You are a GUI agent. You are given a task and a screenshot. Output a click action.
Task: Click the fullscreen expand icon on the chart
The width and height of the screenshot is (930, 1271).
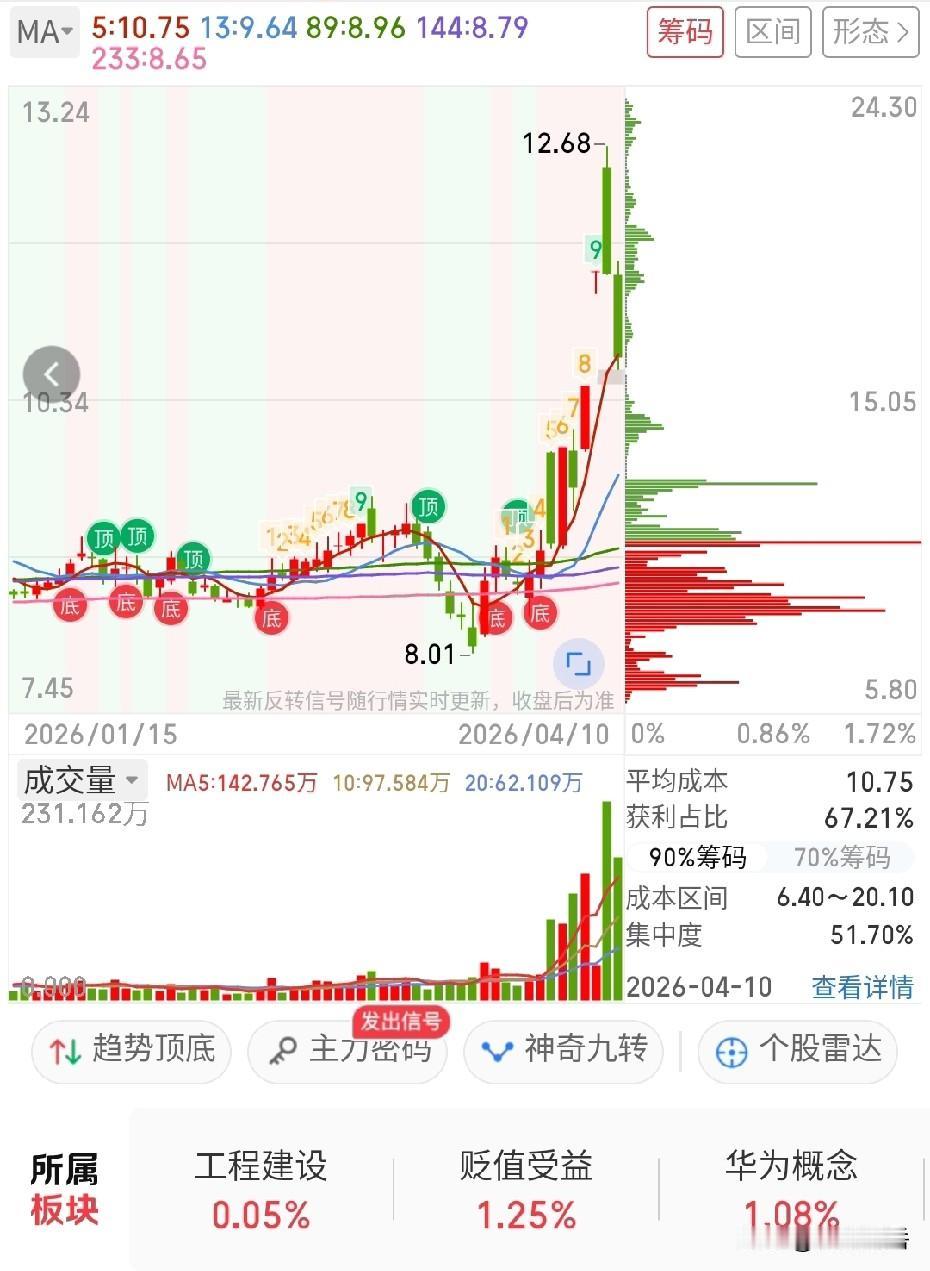[x=580, y=663]
